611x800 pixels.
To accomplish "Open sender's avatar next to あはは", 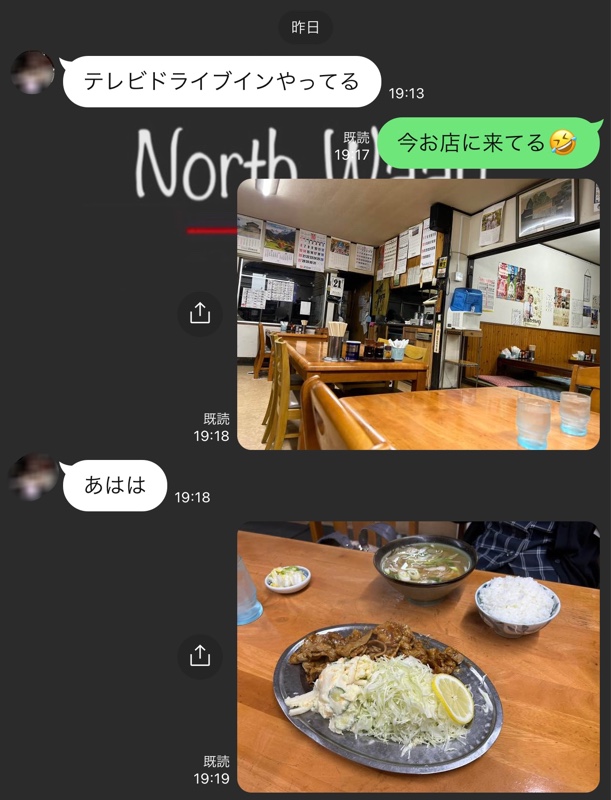I will coord(32,477).
